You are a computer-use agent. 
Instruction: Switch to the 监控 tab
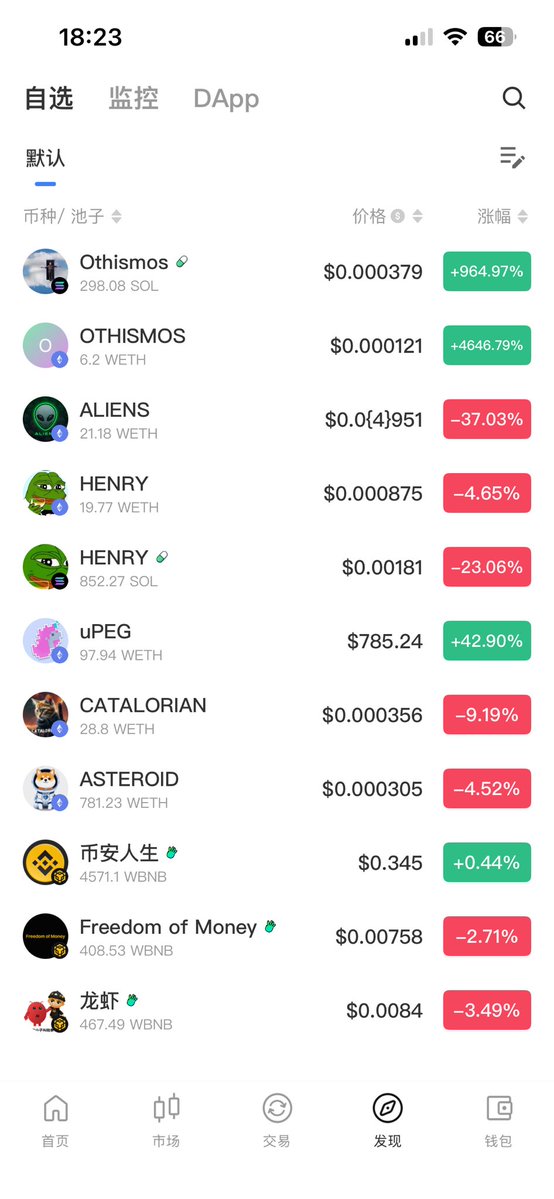[x=133, y=99]
